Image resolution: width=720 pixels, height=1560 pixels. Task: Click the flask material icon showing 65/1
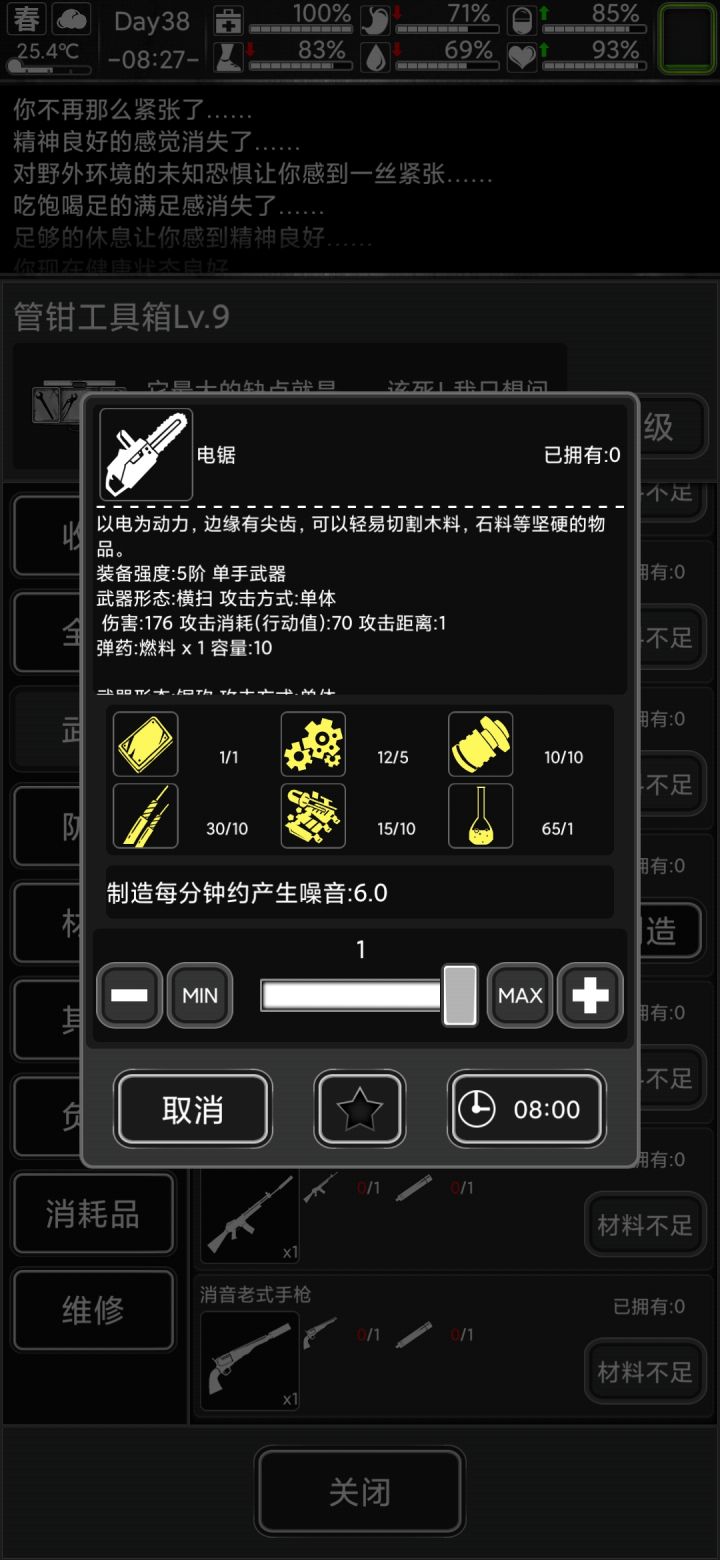(481, 816)
